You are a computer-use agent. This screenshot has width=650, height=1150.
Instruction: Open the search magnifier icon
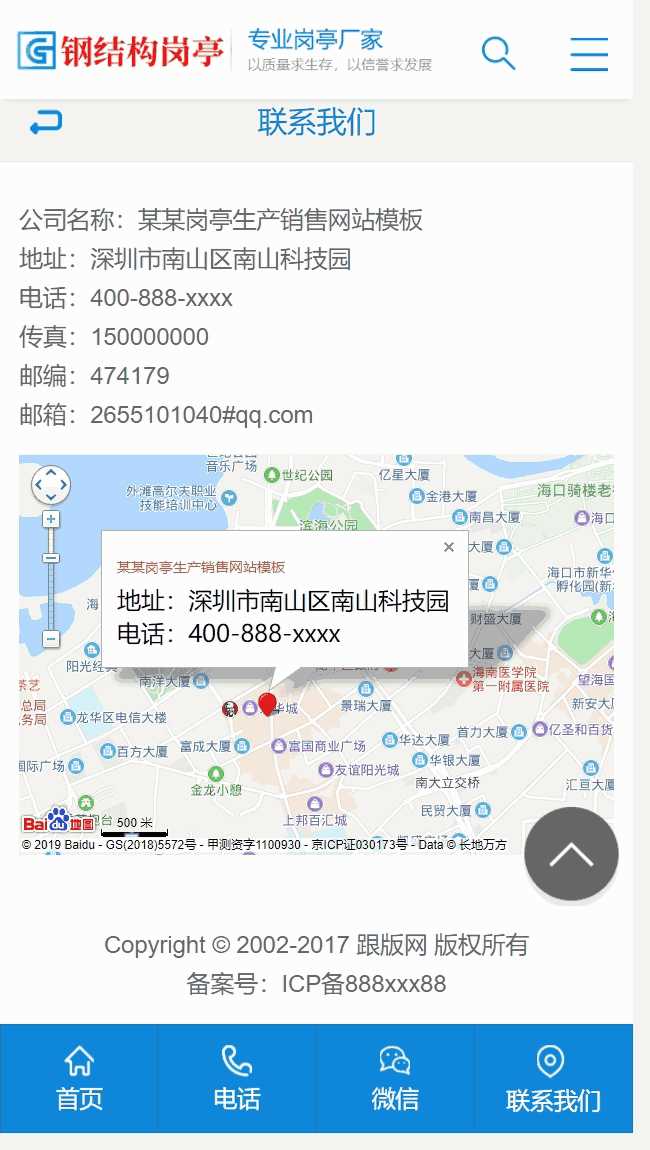click(498, 52)
